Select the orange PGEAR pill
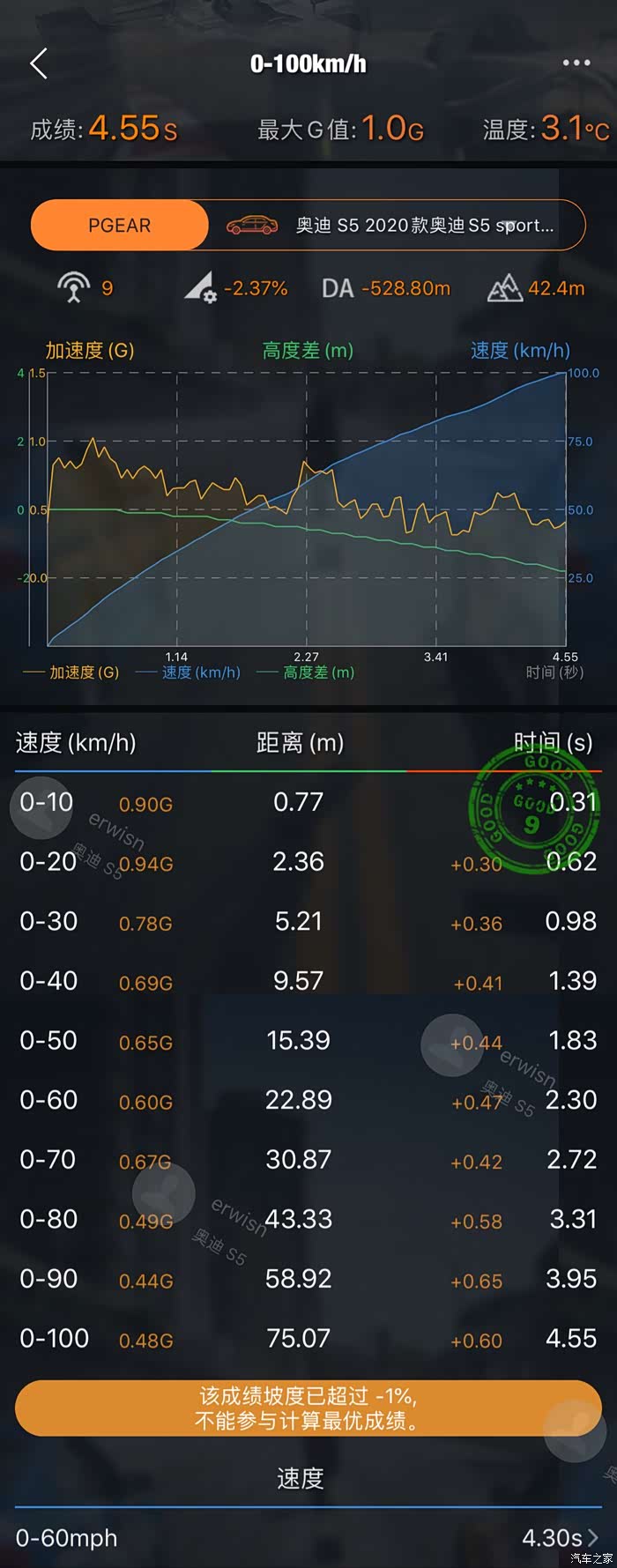This screenshot has height=1568, width=617. click(x=120, y=226)
